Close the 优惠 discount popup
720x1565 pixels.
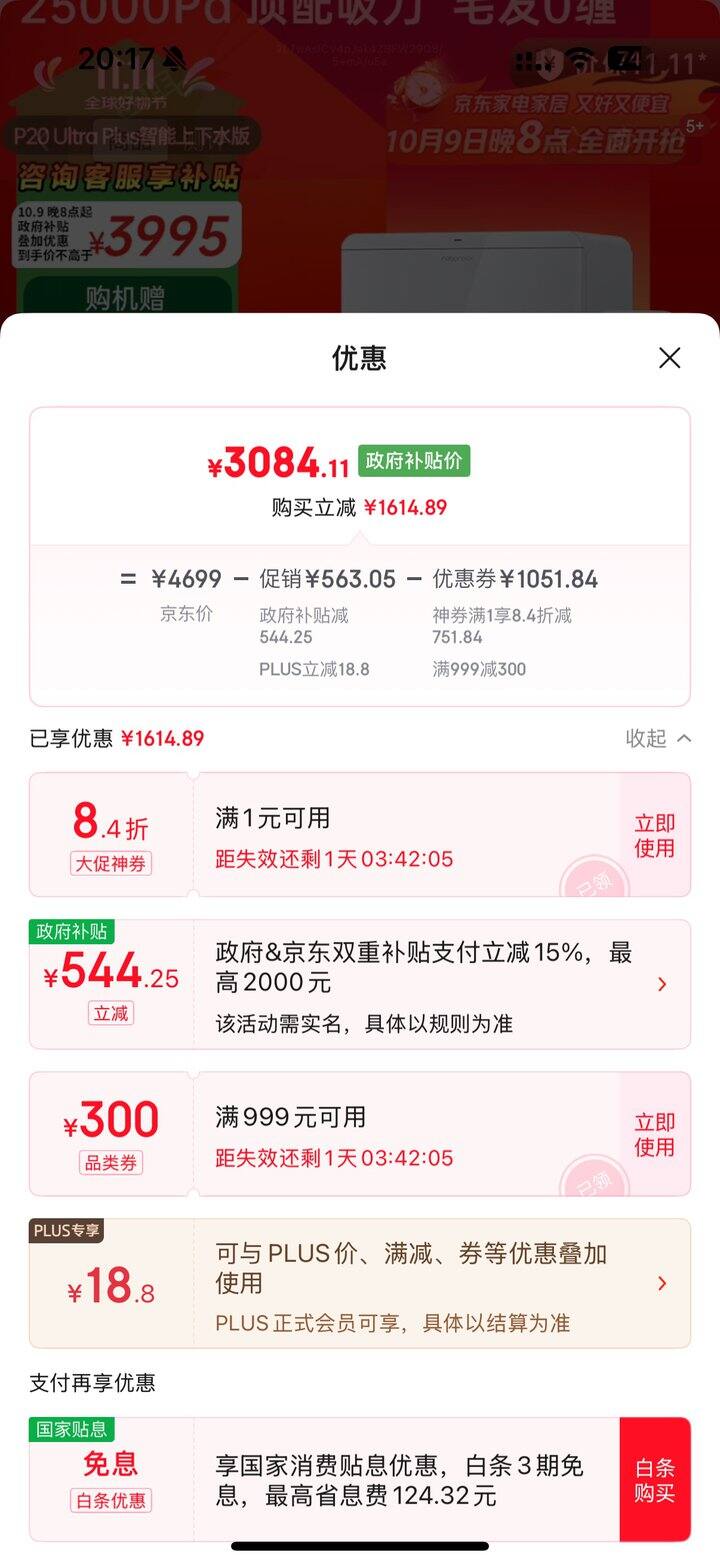669,358
